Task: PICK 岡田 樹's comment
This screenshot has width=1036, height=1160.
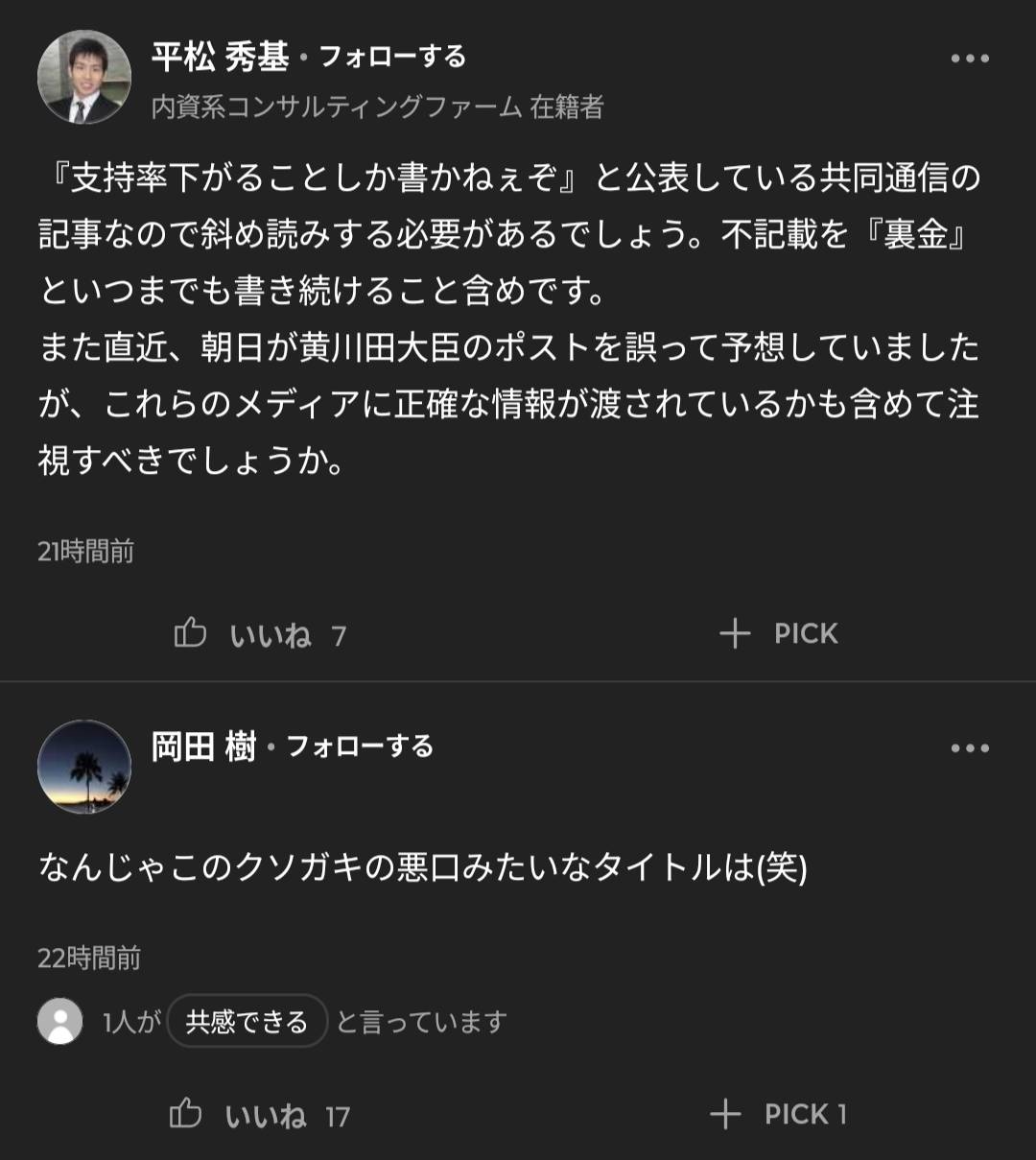Action: pyautogui.click(x=778, y=1114)
